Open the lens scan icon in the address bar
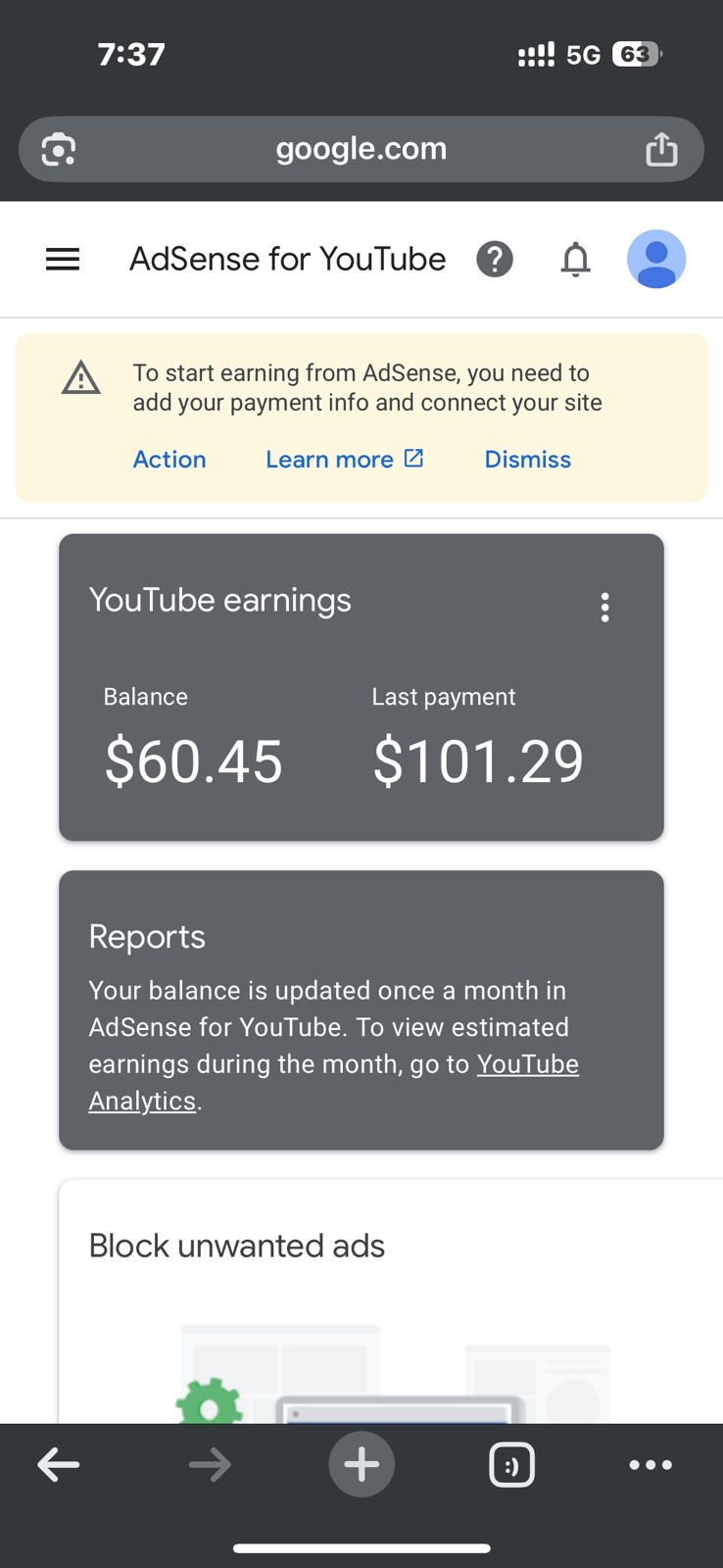Viewport: 723px width, 1568px height. [x=59, y=149]
